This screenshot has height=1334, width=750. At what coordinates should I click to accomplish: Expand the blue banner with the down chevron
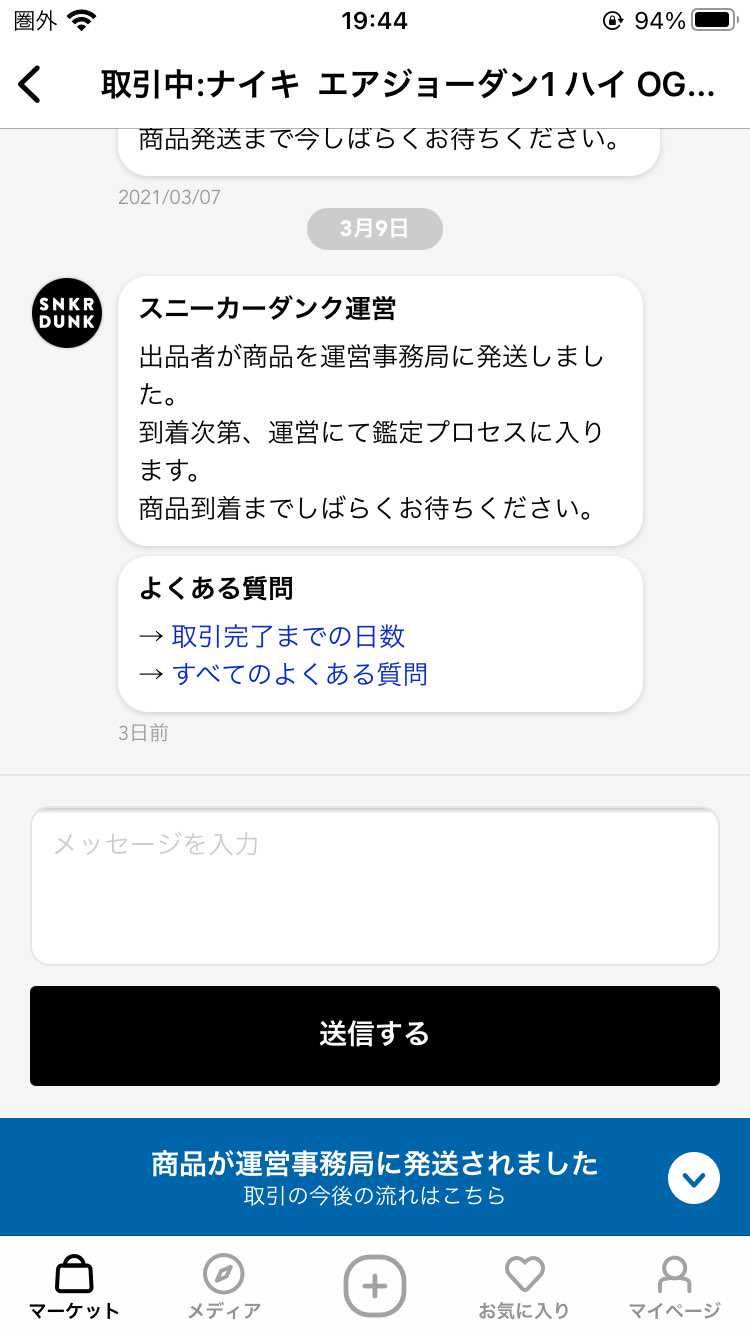(x=694, y=1178)
